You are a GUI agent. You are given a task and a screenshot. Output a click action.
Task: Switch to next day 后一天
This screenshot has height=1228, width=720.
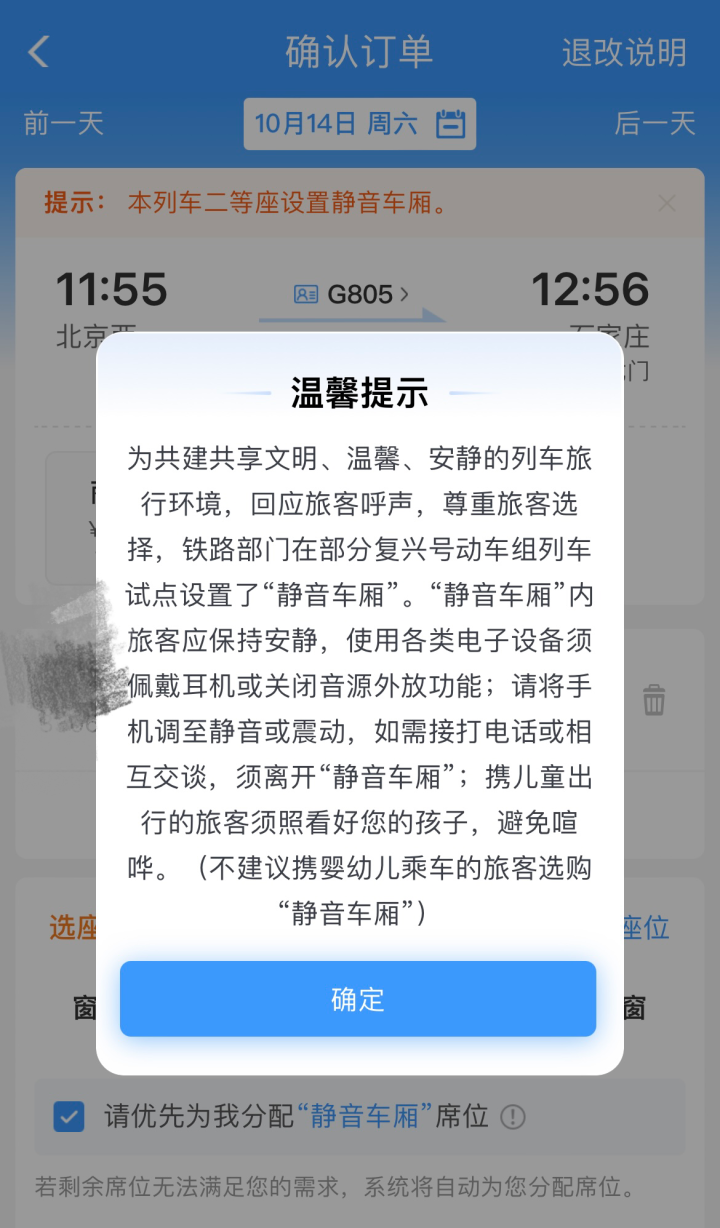pyautogui.click(x=655, y=123)
